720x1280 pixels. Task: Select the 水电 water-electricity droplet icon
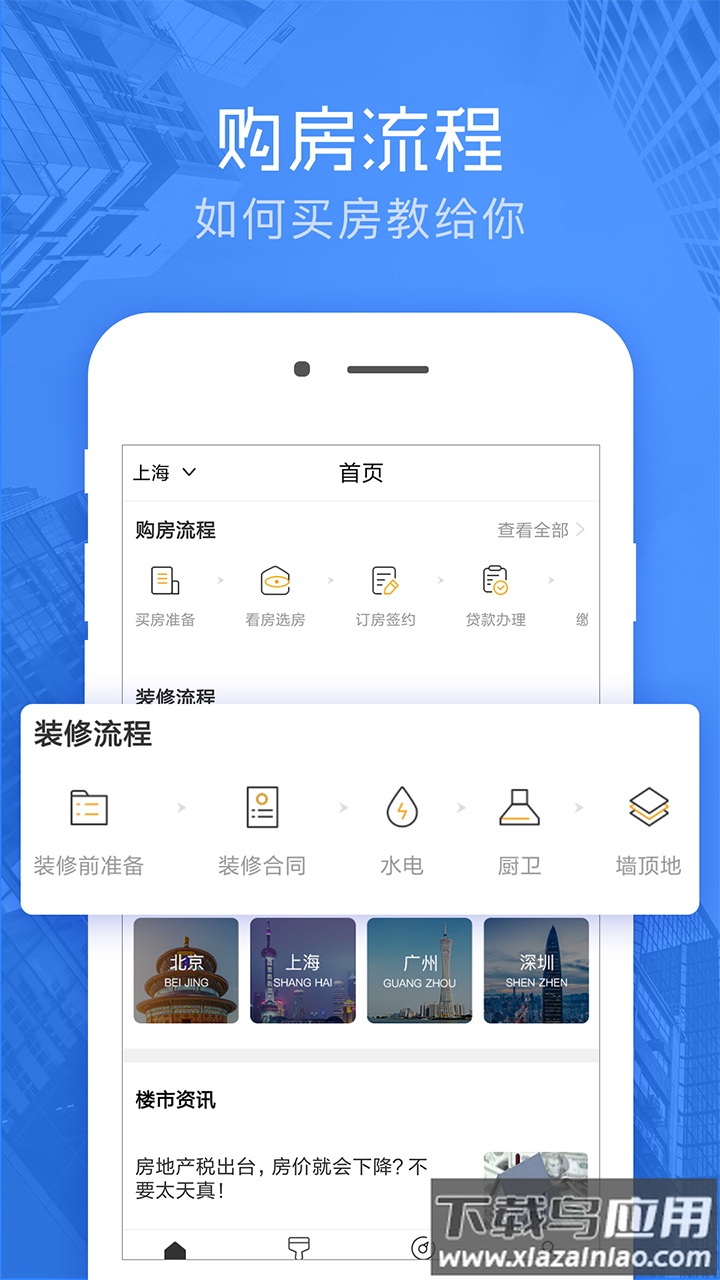400,808
